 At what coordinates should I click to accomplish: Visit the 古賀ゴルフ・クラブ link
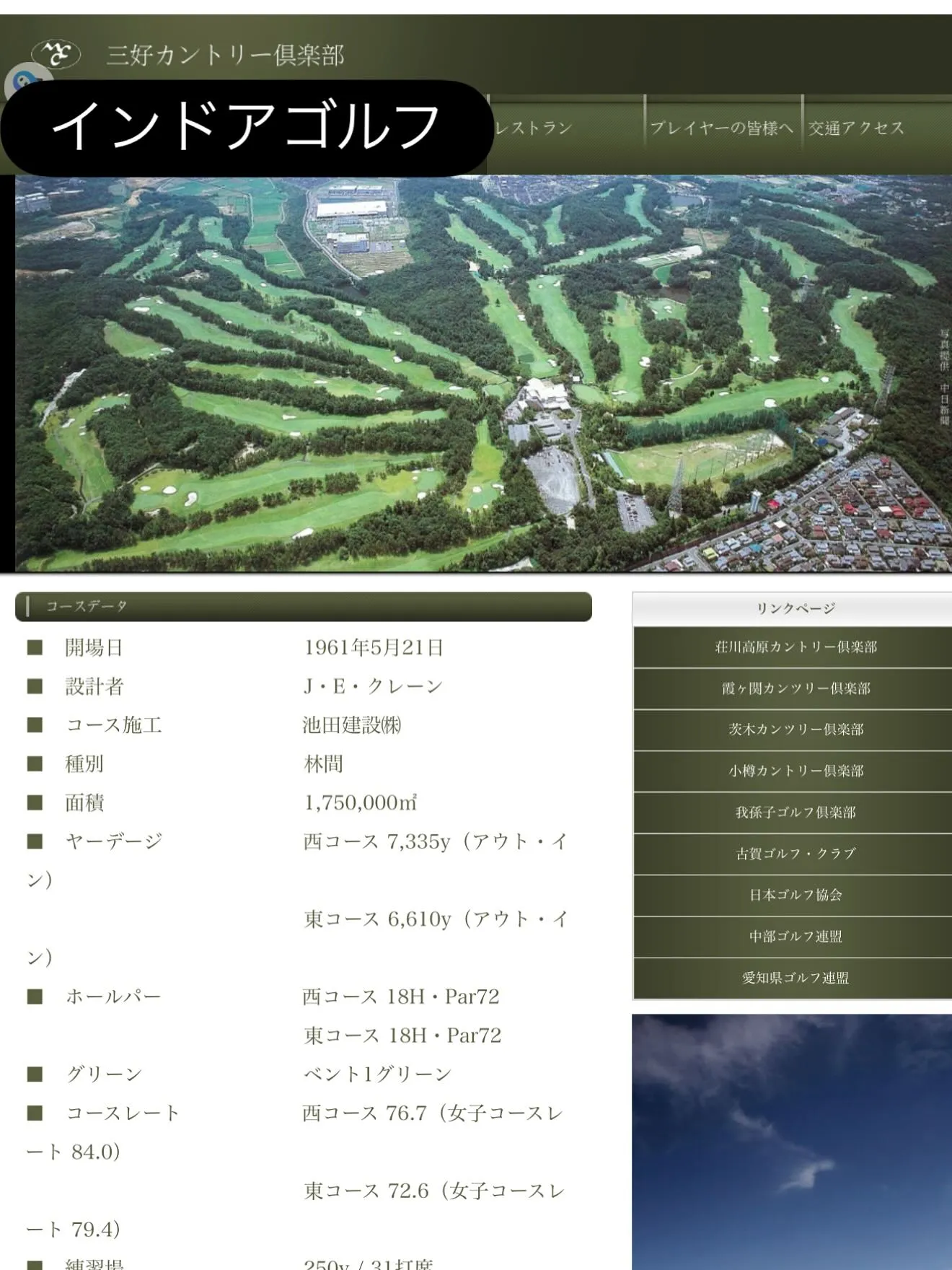click(x=795, y=854)
